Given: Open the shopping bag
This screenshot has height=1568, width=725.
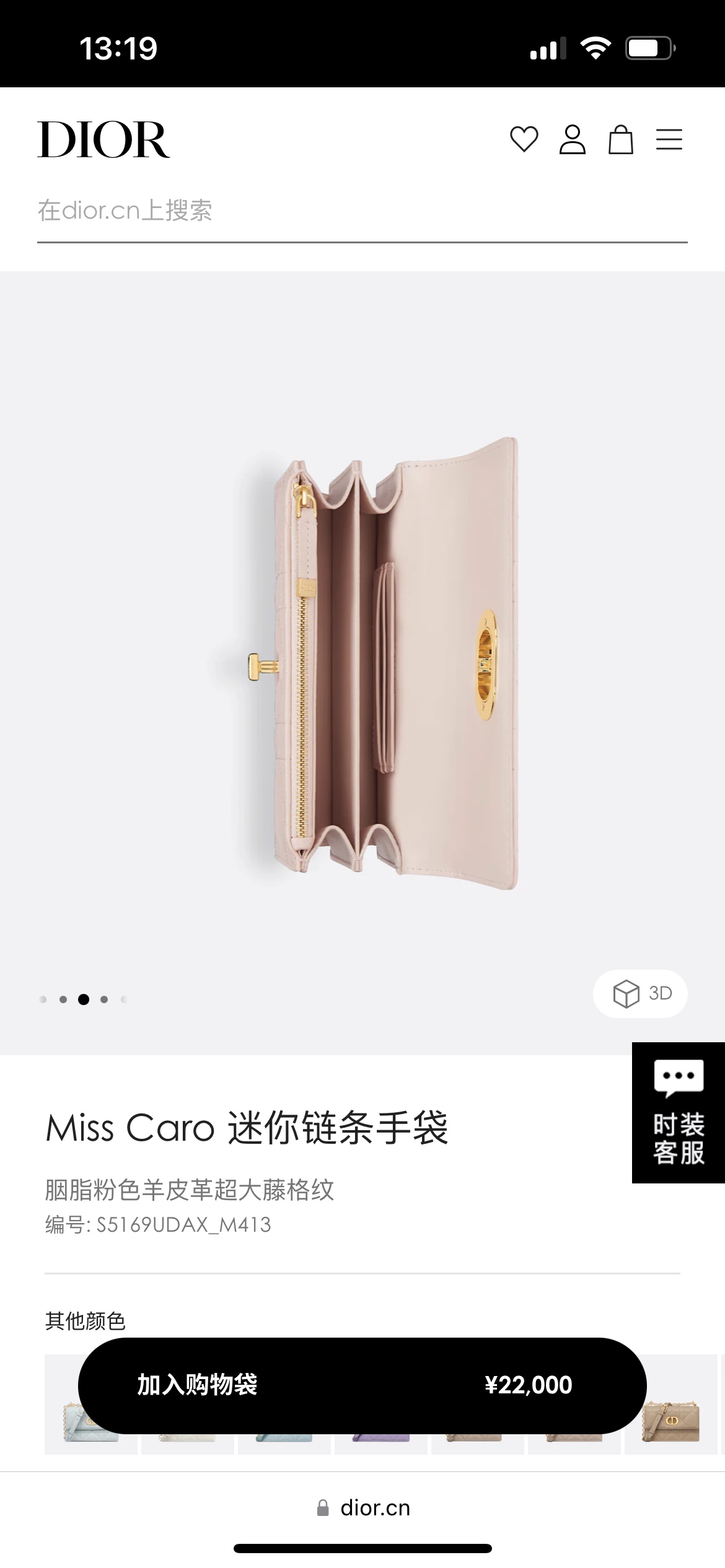Looking at the screenshot, I should pos(620,139).
